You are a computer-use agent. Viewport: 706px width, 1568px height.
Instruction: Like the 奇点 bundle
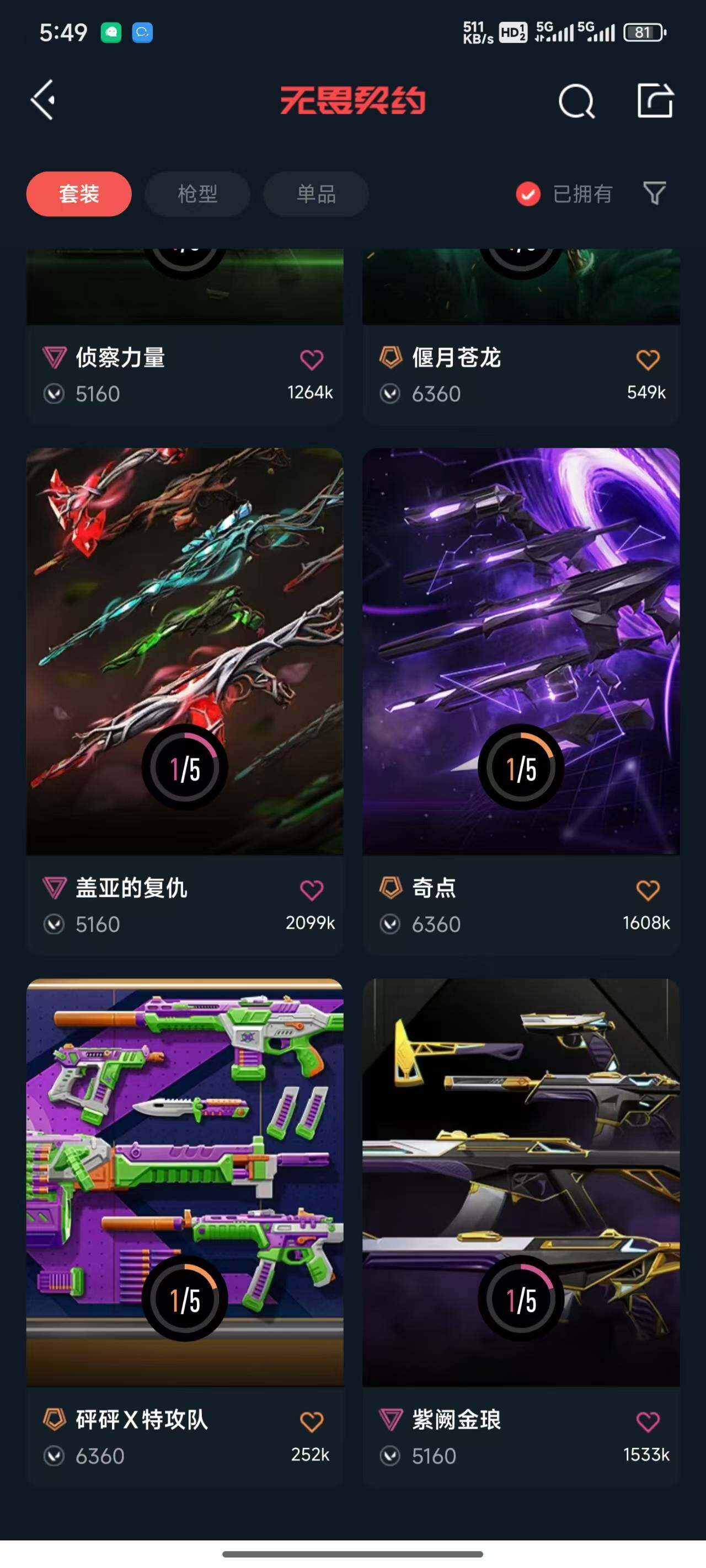648,890
